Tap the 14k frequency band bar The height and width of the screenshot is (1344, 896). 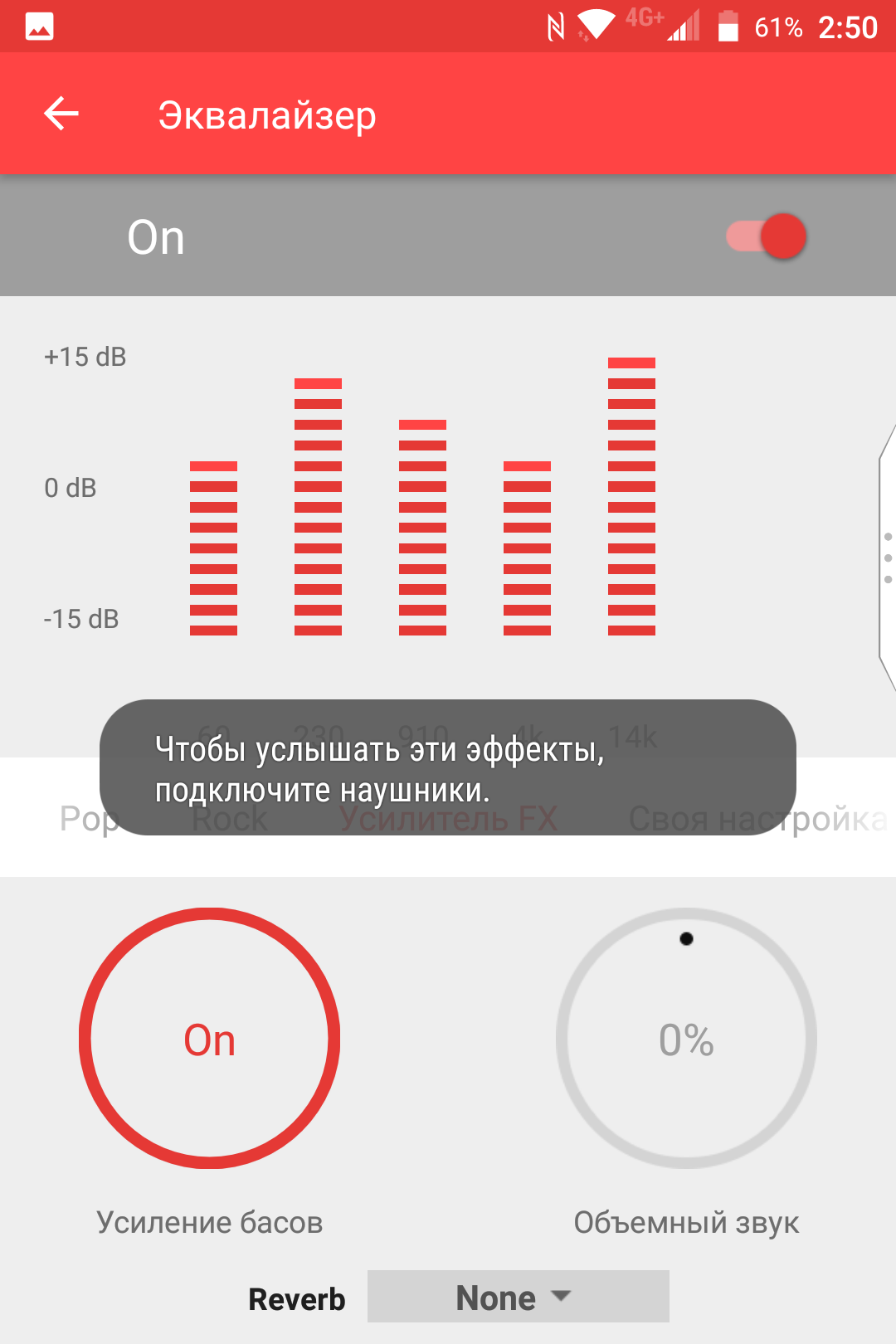tap(631, 496)
